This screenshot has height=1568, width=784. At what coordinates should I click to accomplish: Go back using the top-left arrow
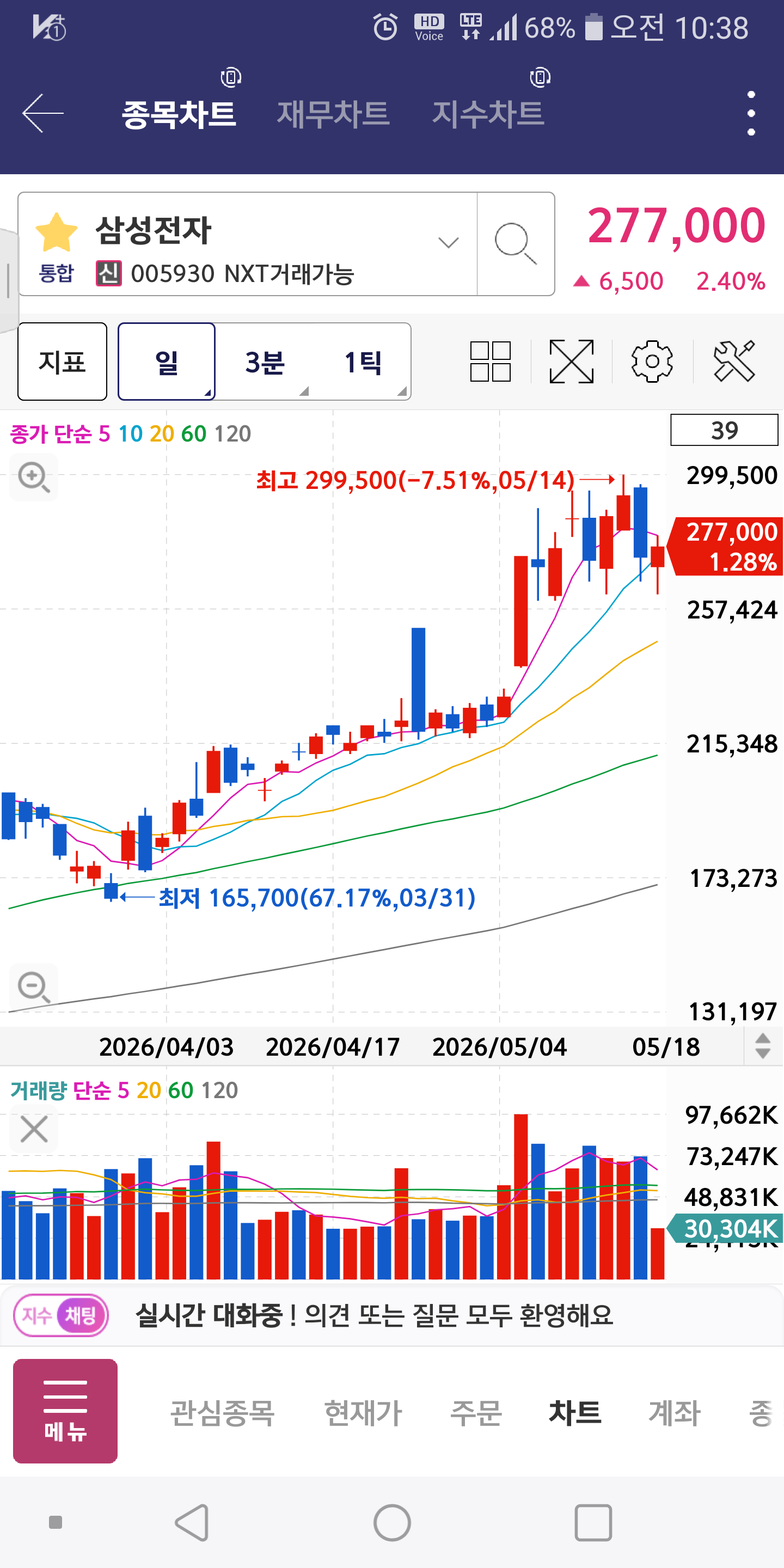click(x=42, y=113)
